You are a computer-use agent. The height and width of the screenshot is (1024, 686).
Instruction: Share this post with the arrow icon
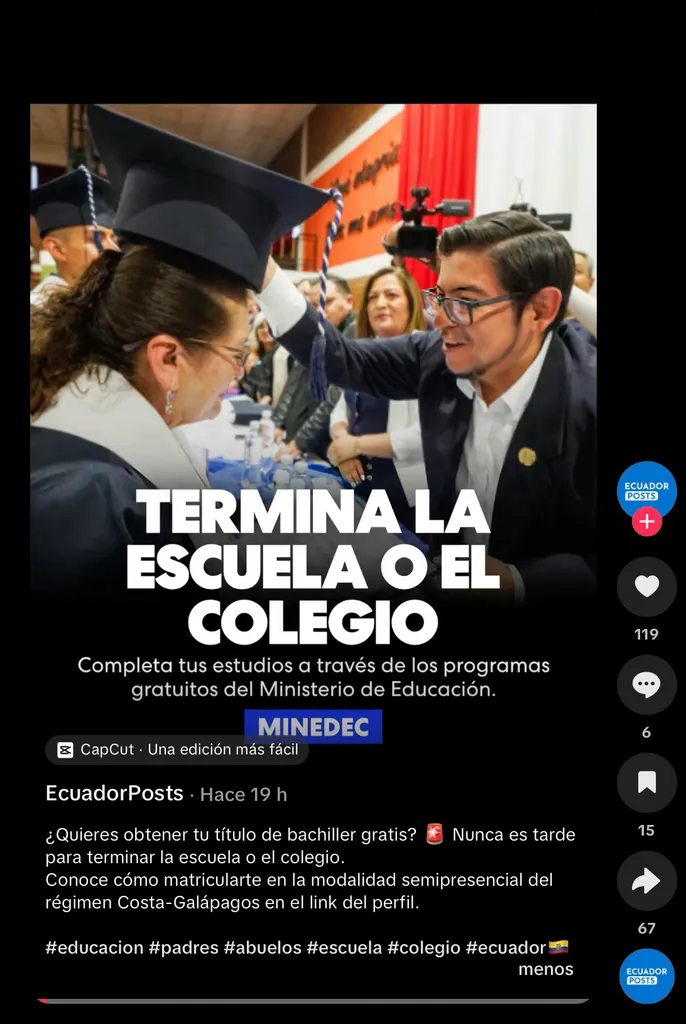tap(646, 880)
